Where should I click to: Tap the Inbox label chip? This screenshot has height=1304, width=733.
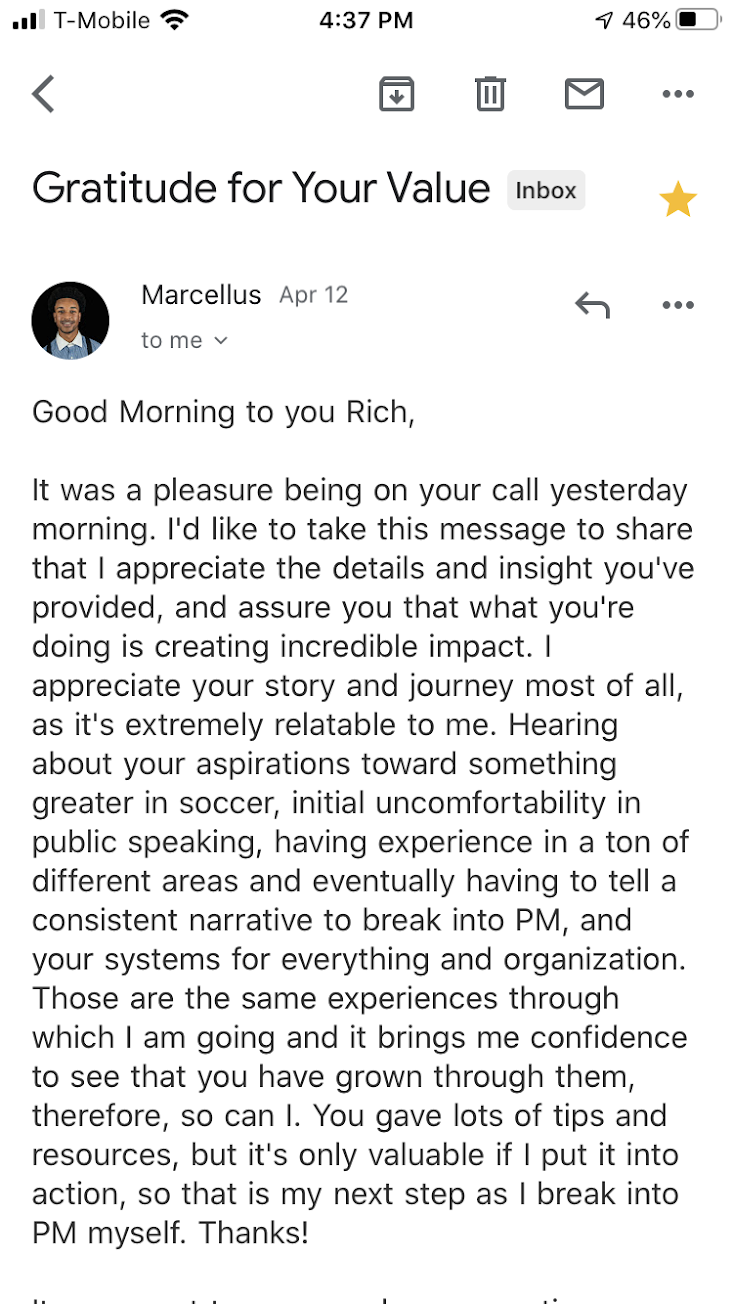tap(546, 190)
